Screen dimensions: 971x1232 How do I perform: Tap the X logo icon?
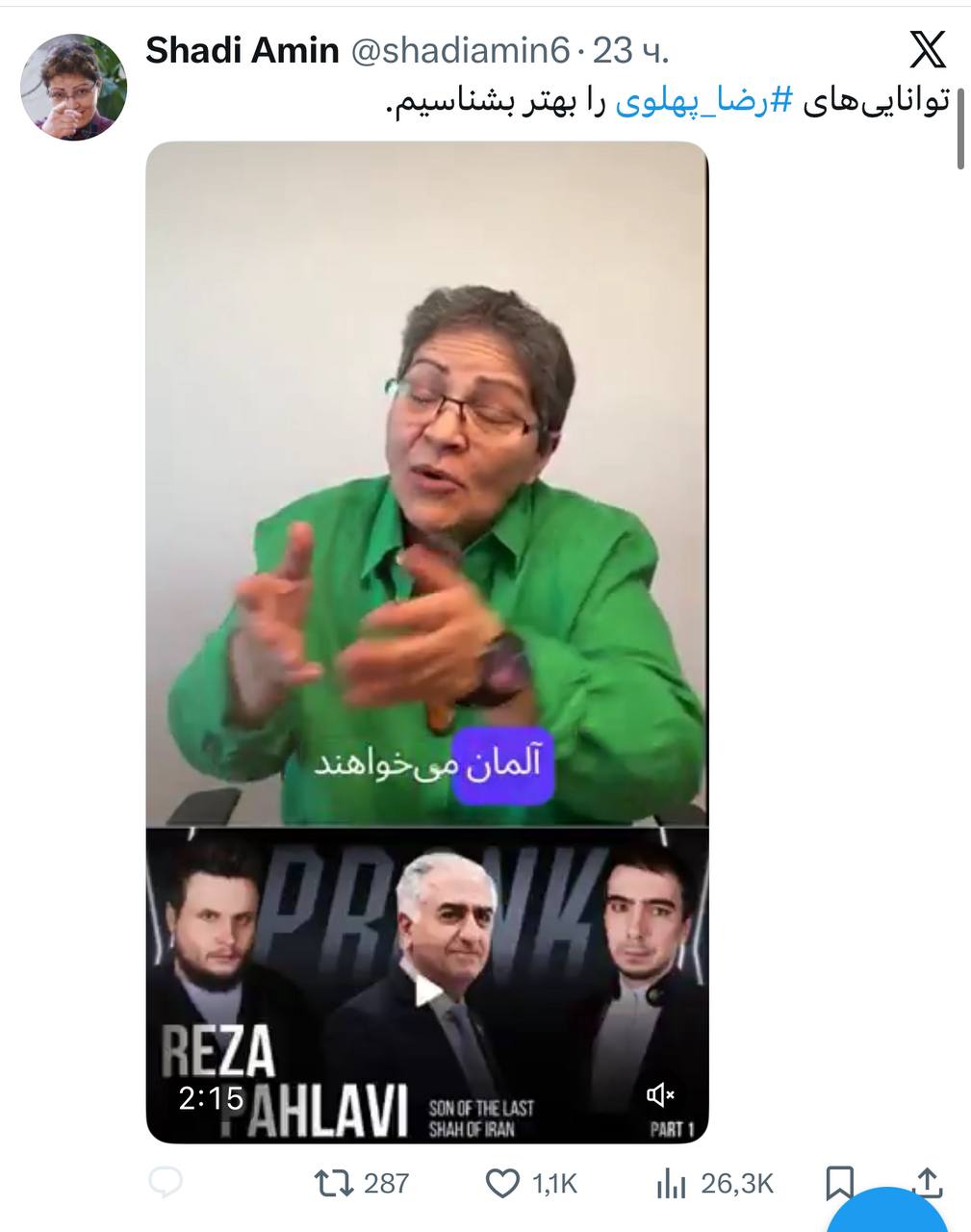927,49
